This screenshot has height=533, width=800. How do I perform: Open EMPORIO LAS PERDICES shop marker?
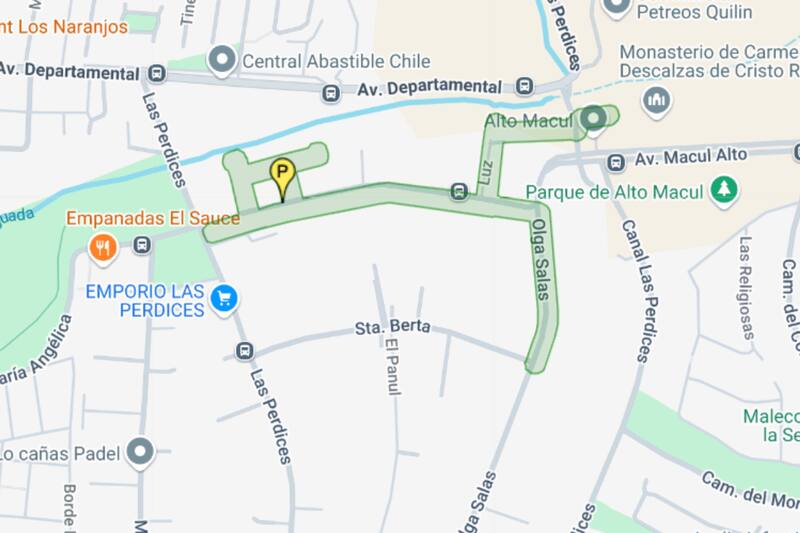(x=225, y=297)
